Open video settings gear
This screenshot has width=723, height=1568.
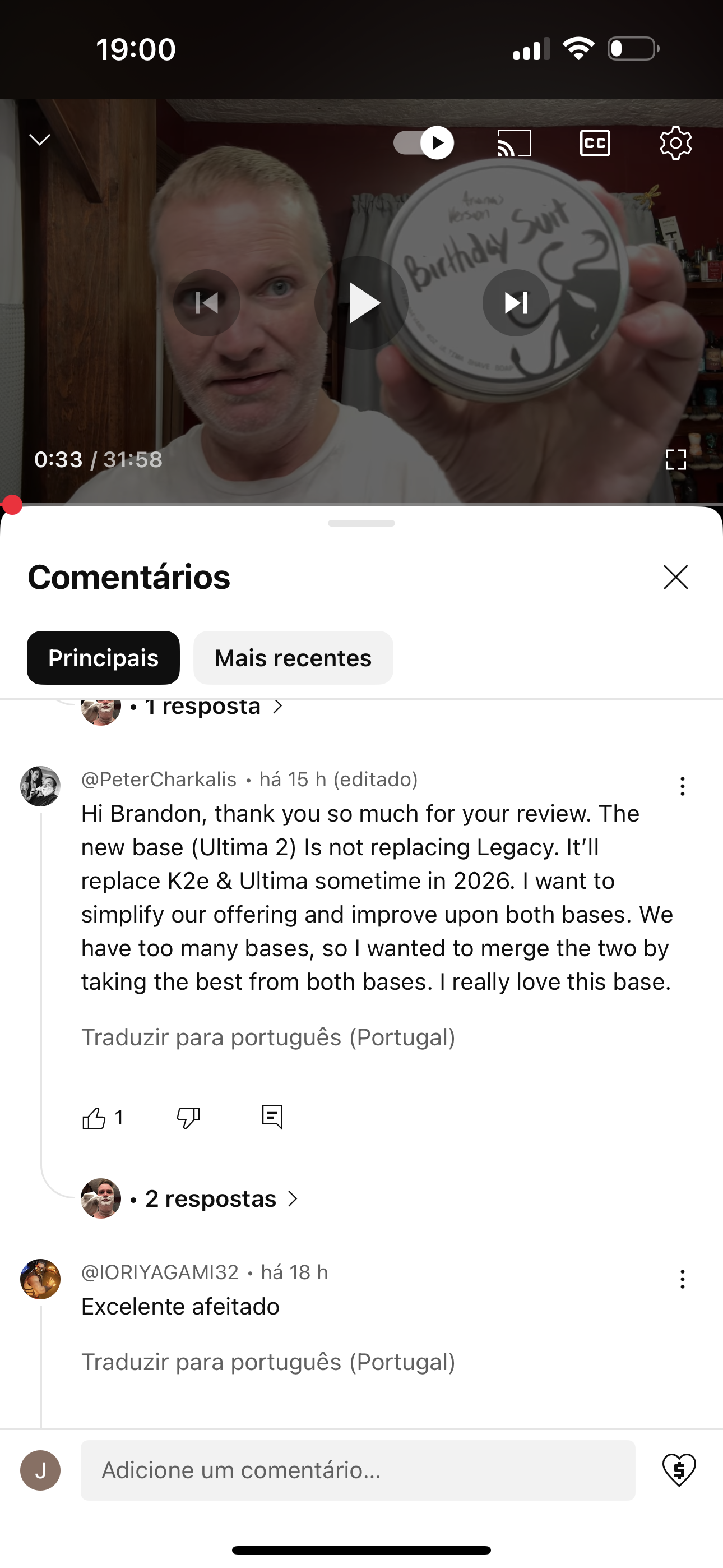coord(675,143)
